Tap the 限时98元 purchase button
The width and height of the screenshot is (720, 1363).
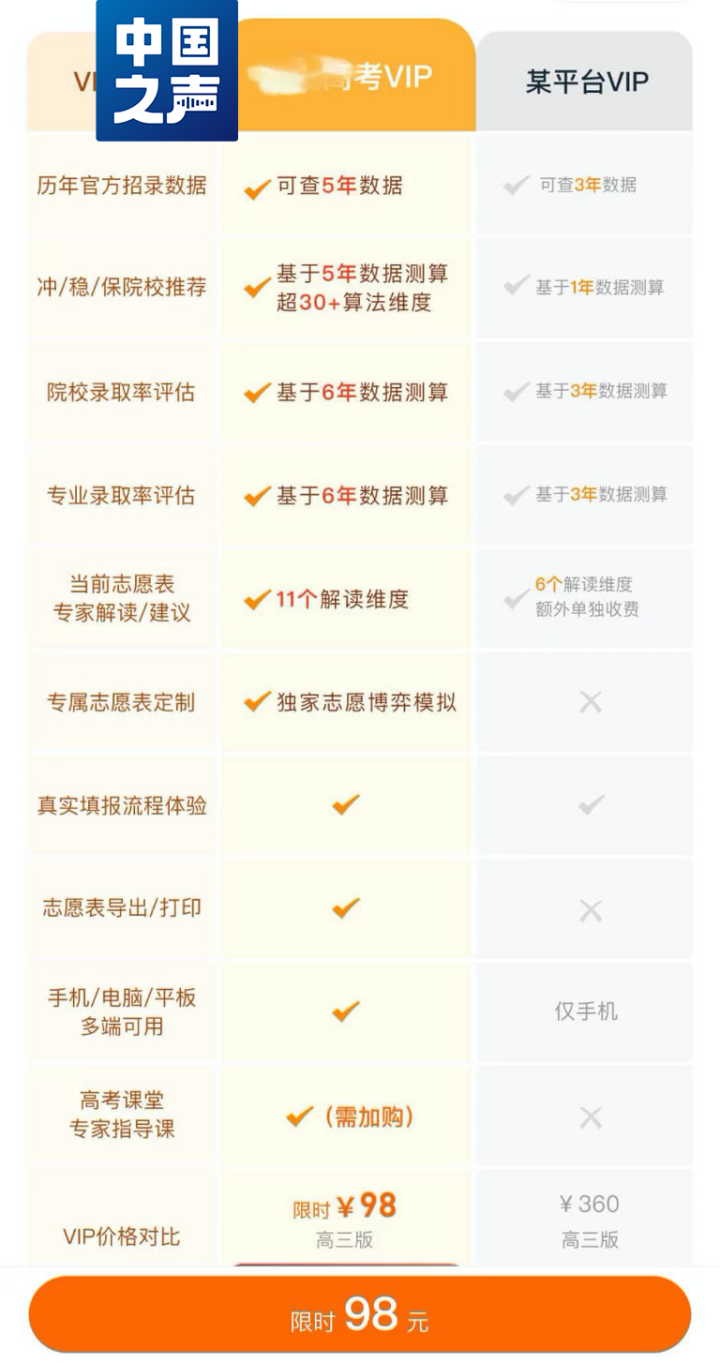[x=360, y=1315]
